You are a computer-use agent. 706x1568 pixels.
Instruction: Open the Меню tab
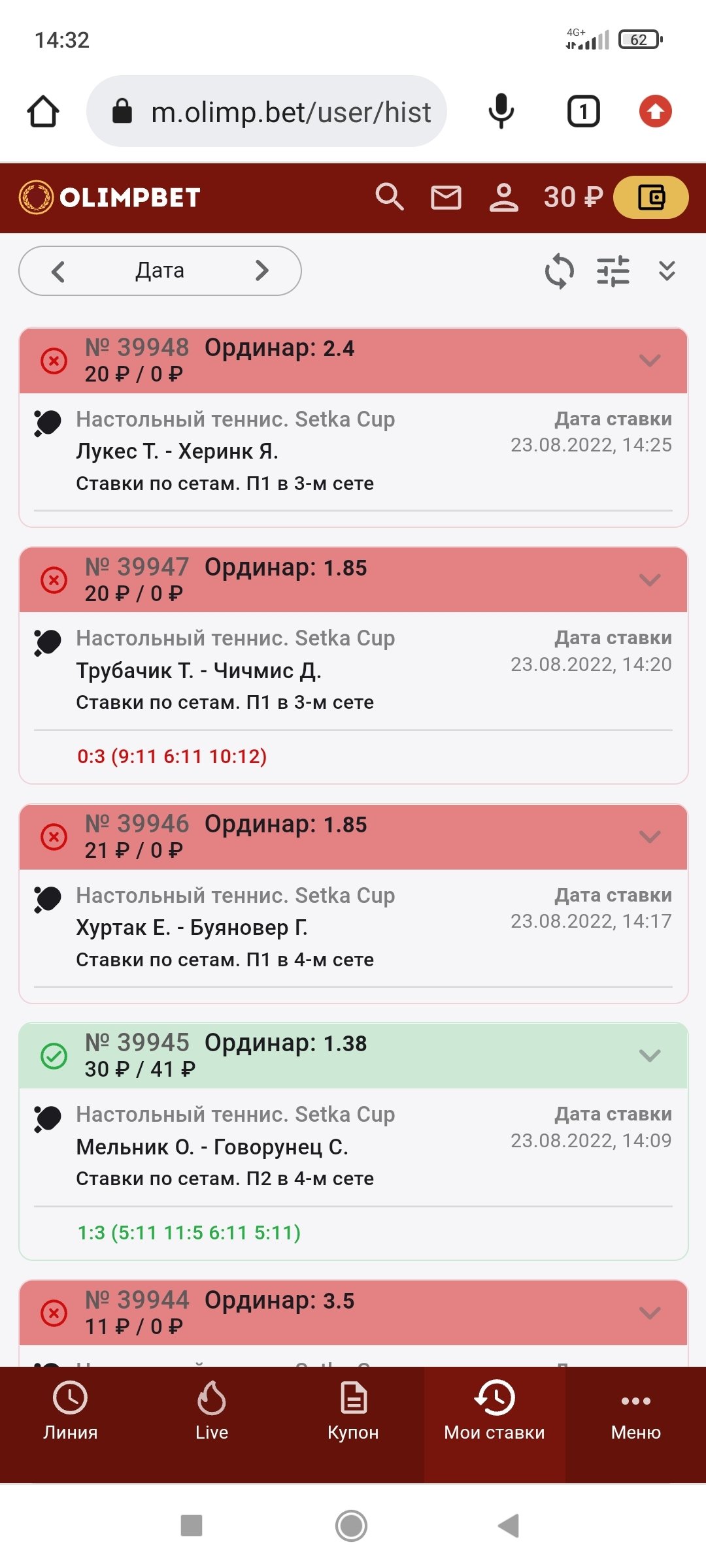click(635, 1411)
